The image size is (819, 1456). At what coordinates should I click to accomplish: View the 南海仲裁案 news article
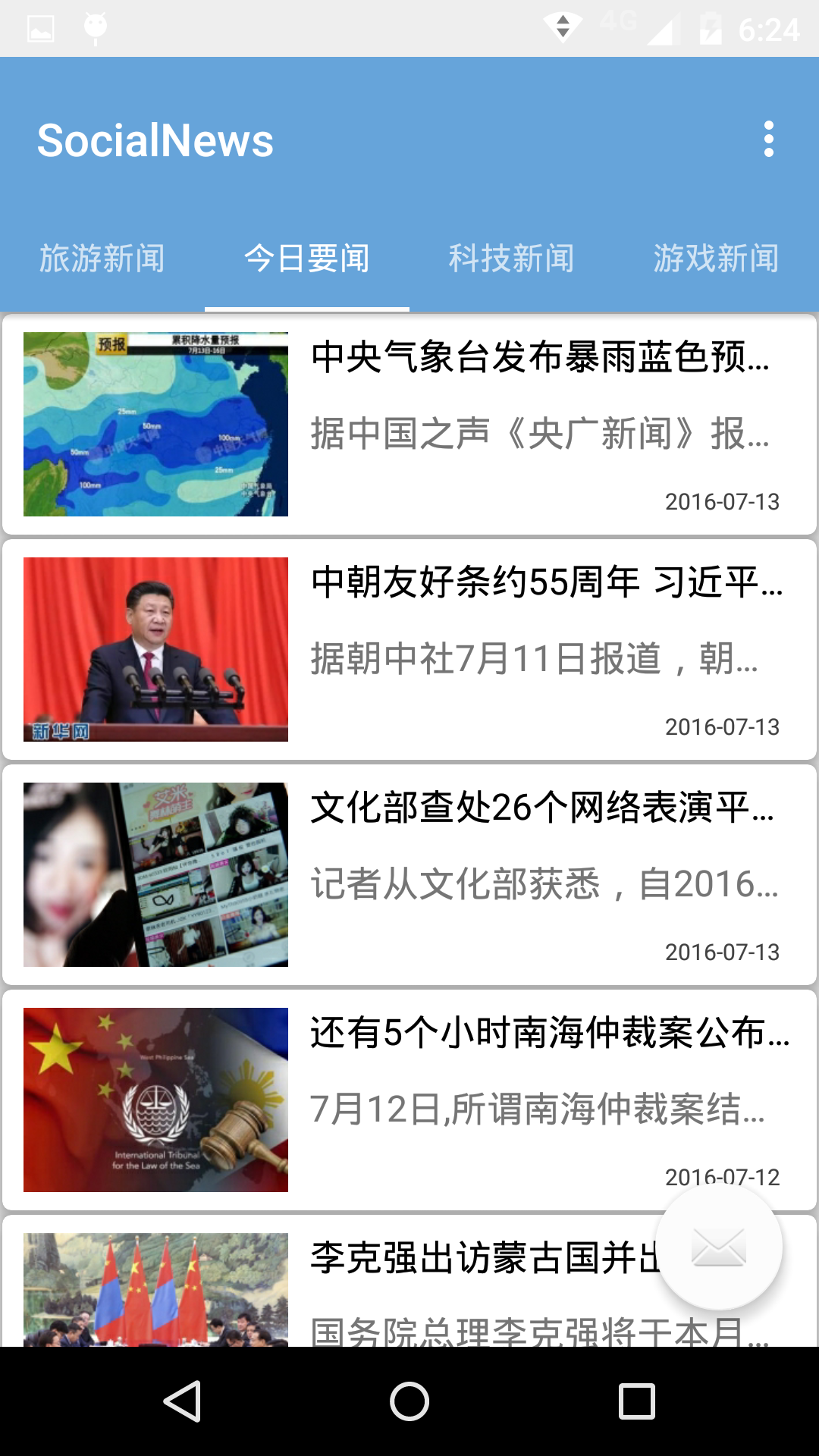(409, 1100)
